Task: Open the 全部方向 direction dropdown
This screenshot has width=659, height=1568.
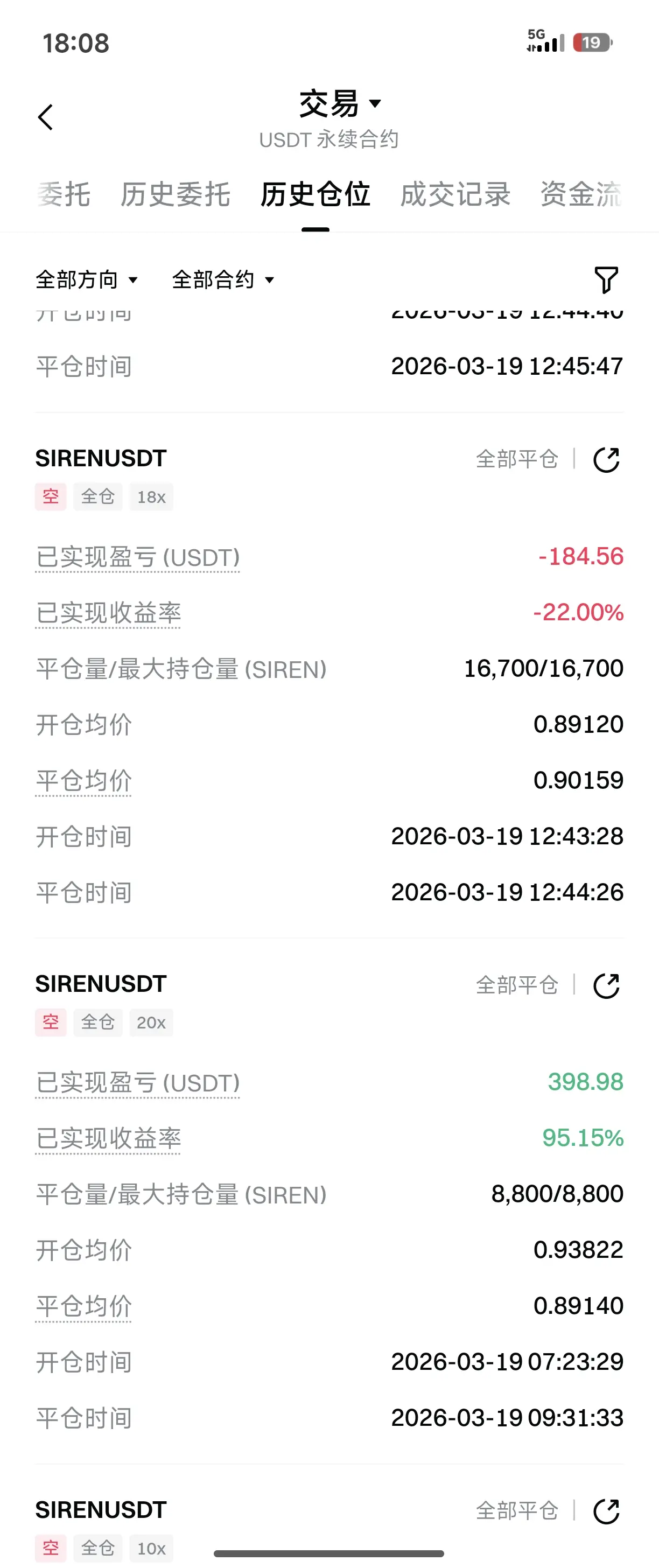Action: [87, 280]
